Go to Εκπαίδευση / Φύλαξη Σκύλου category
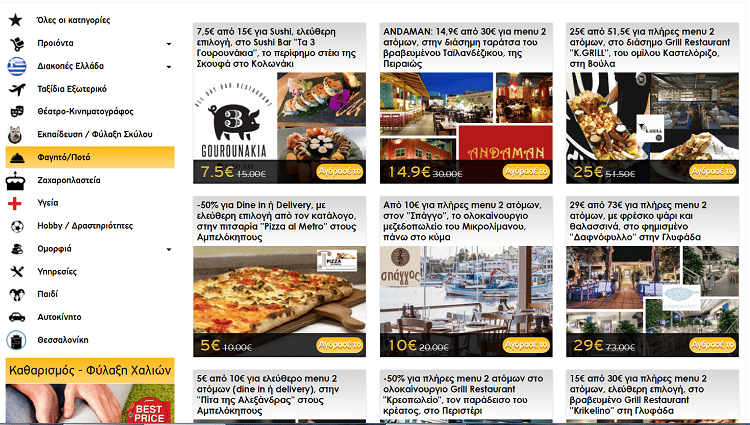The image size is (750, 425). 95,134
